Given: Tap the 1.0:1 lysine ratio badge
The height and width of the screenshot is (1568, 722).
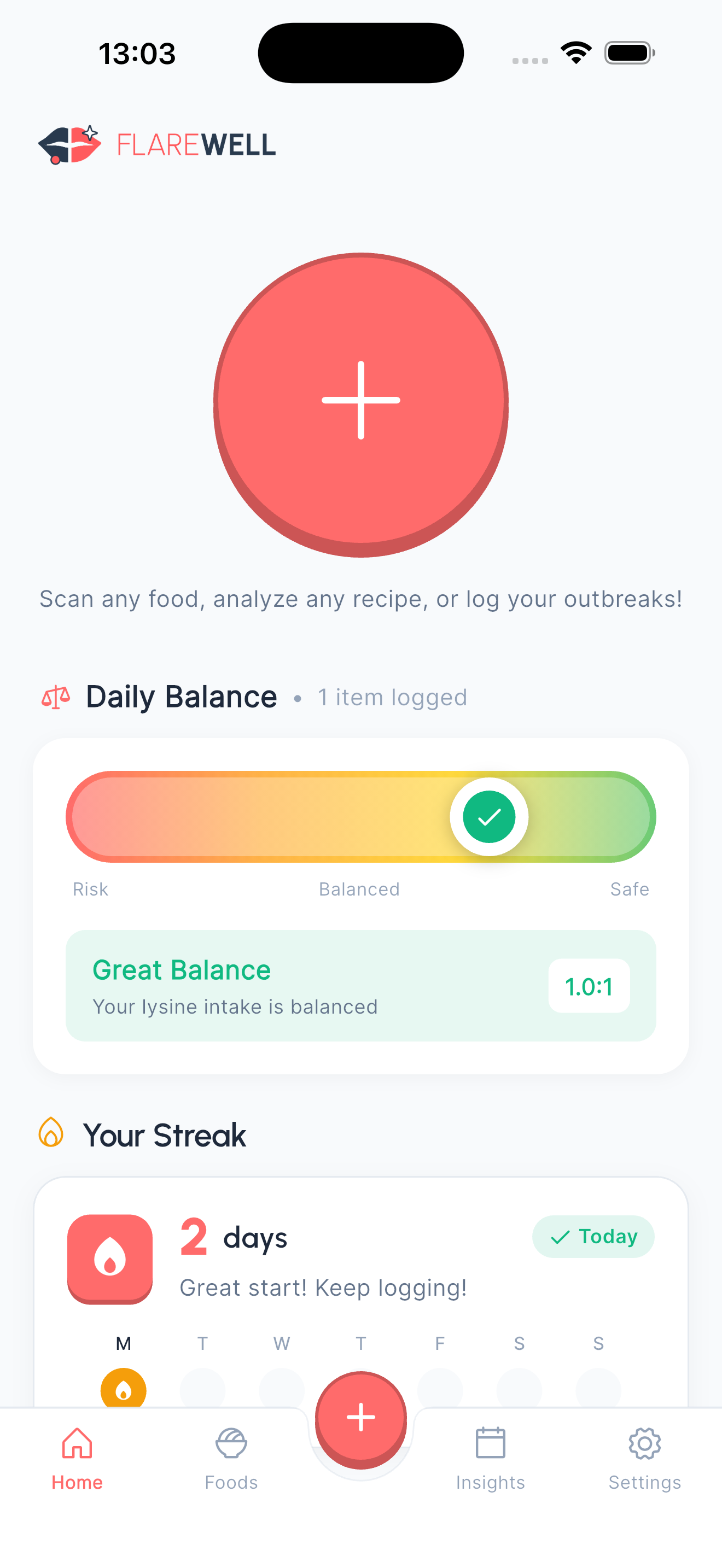Looking at the screenshot, I should pyautogui.click(x=588, y=986).
